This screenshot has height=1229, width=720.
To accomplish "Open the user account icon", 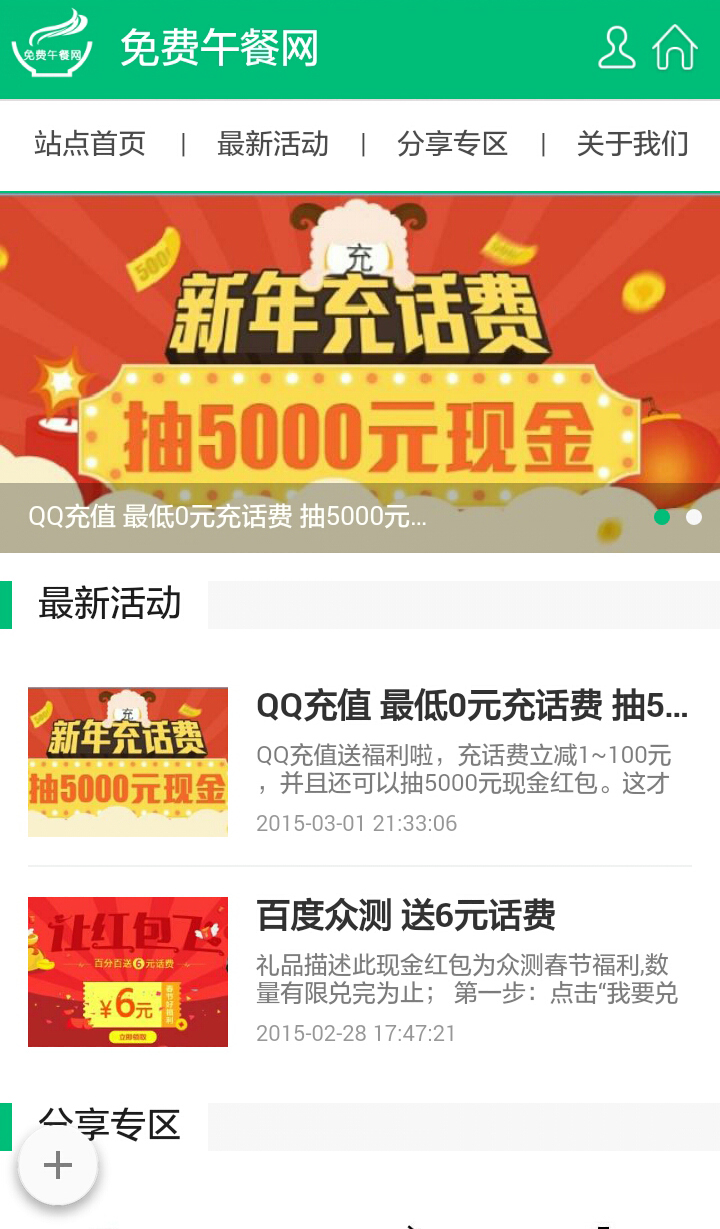I will pos(616,48).
